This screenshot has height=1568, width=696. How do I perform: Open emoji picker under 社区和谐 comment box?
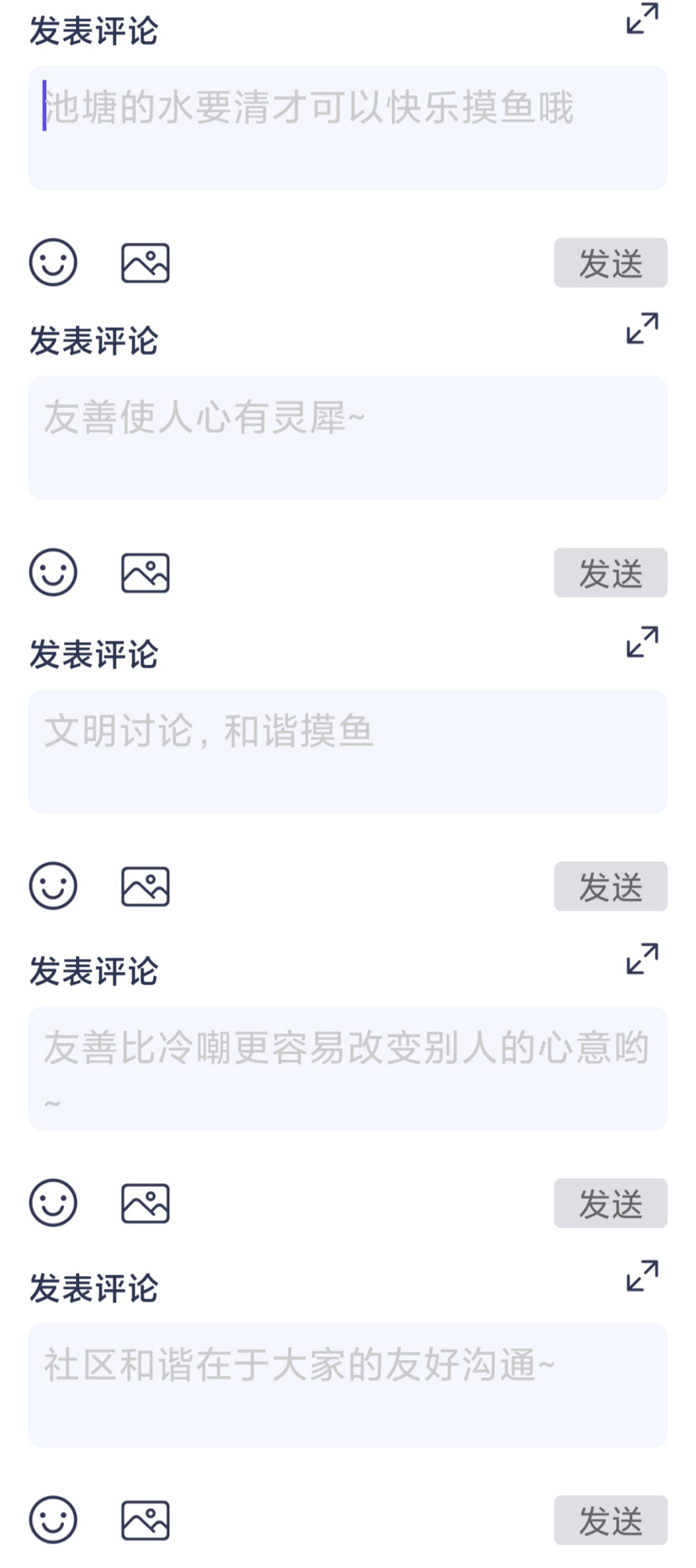pyautogui.click(x=53, y=1520)
